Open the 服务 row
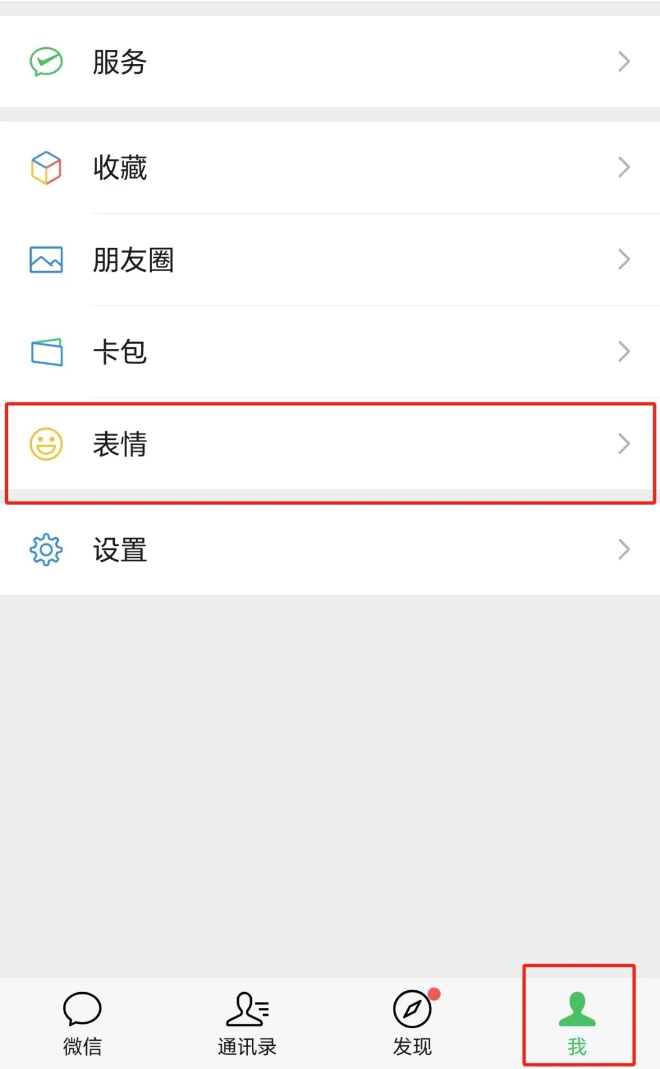Image resolution: width=660 pixels, height=1069 pixels. pyautogui.click(x=330, y=61)
